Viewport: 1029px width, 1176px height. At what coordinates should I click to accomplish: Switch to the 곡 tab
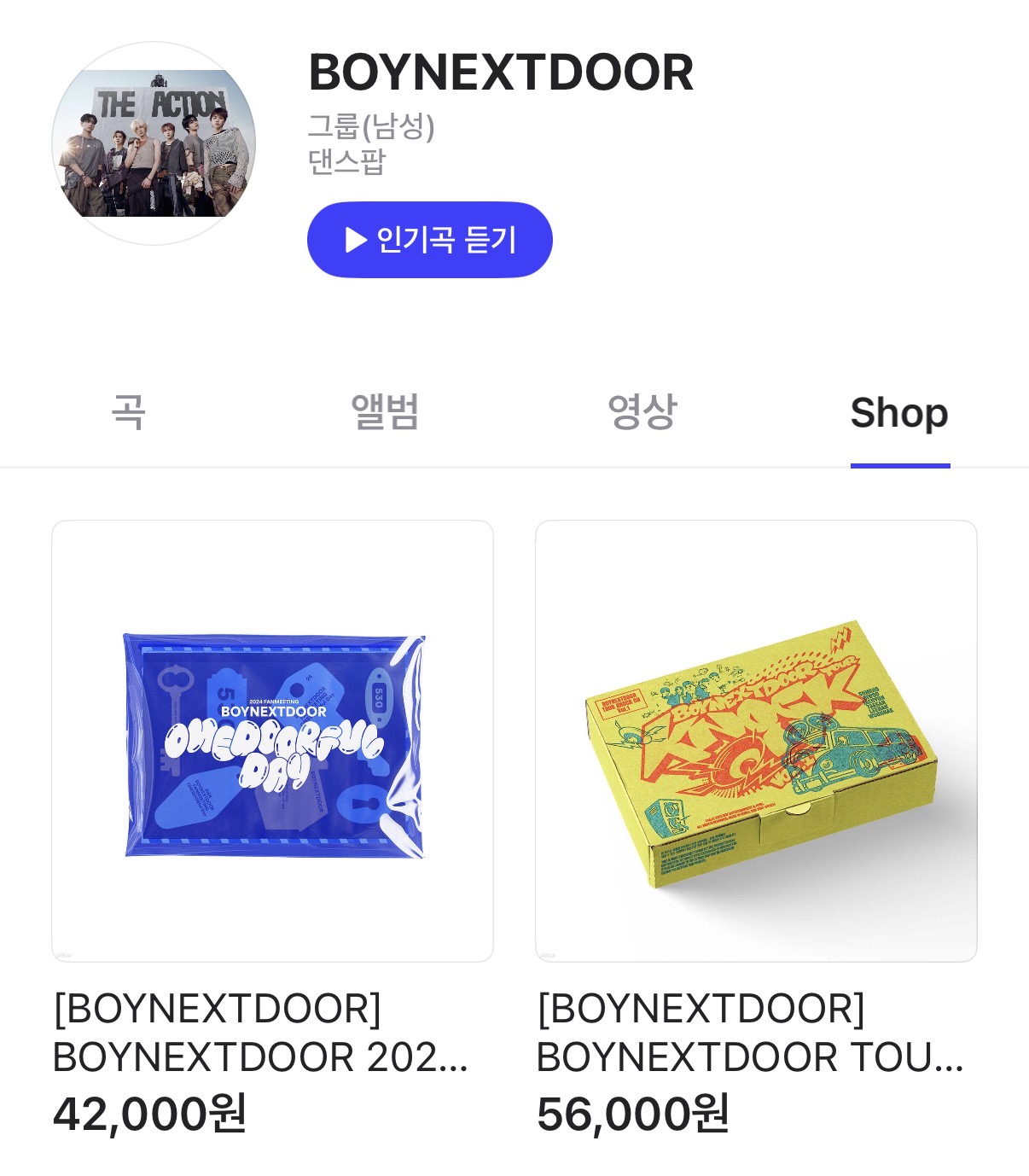(129, 413)
